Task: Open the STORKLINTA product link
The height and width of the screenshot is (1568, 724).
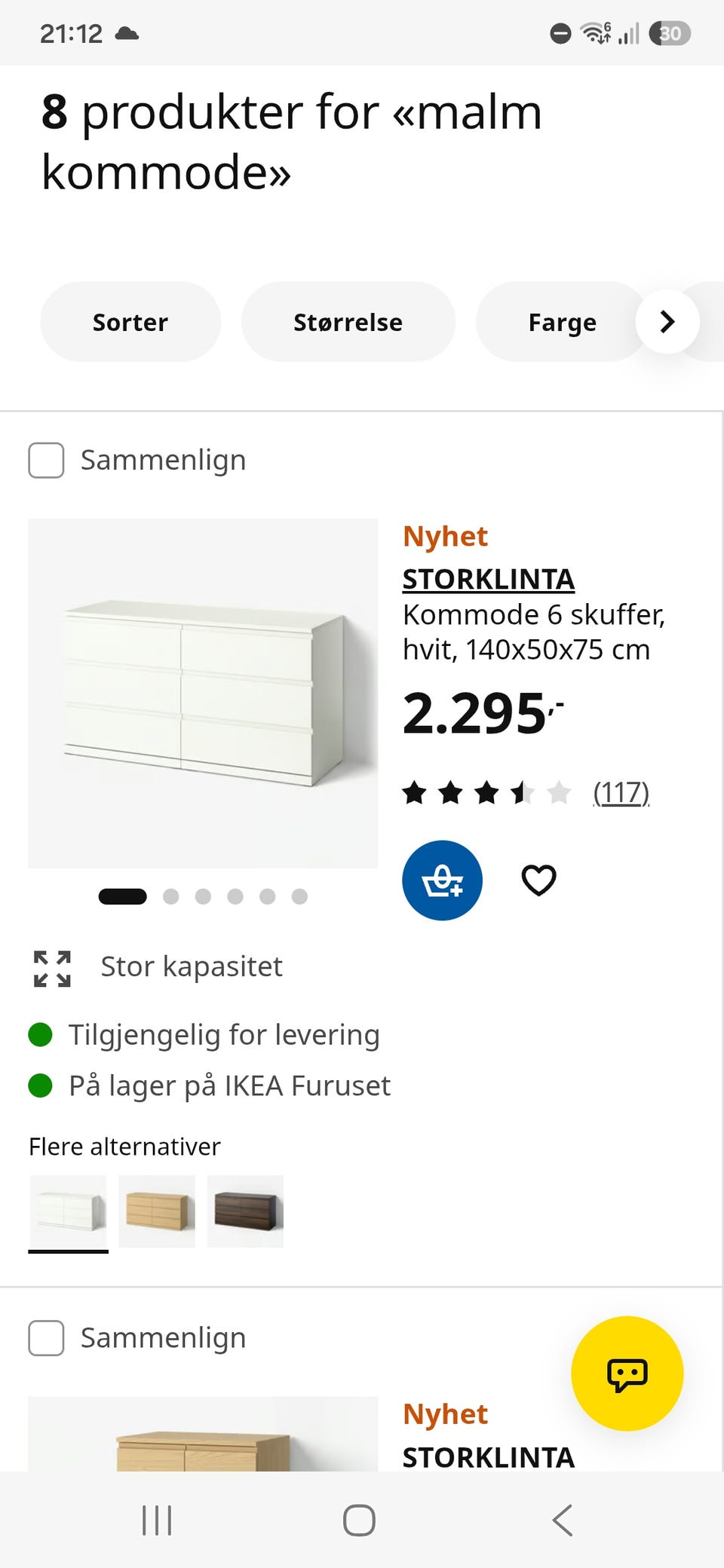Action: (x=489, y=579)
